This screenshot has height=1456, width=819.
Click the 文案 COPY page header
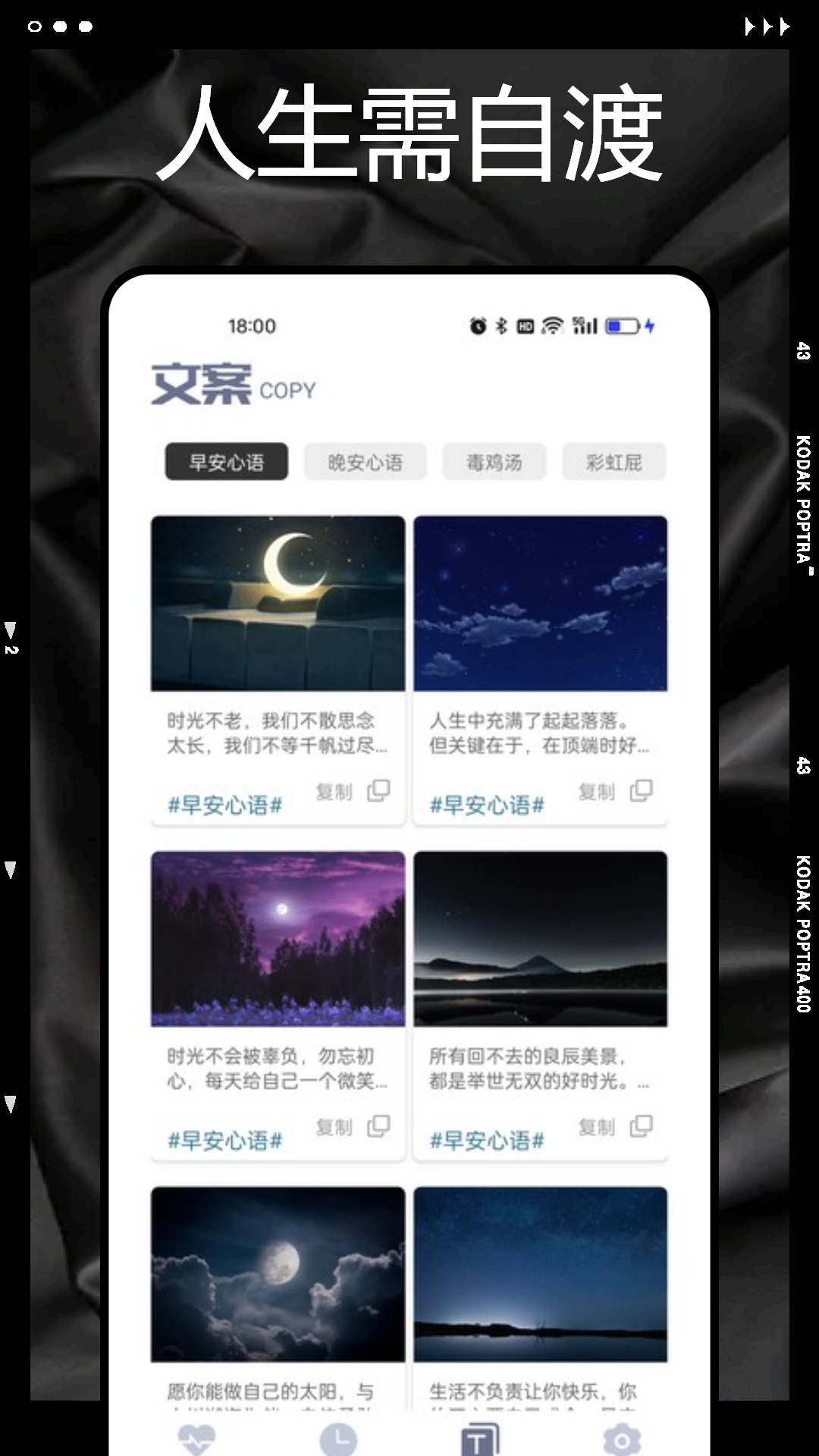[232, 385]
